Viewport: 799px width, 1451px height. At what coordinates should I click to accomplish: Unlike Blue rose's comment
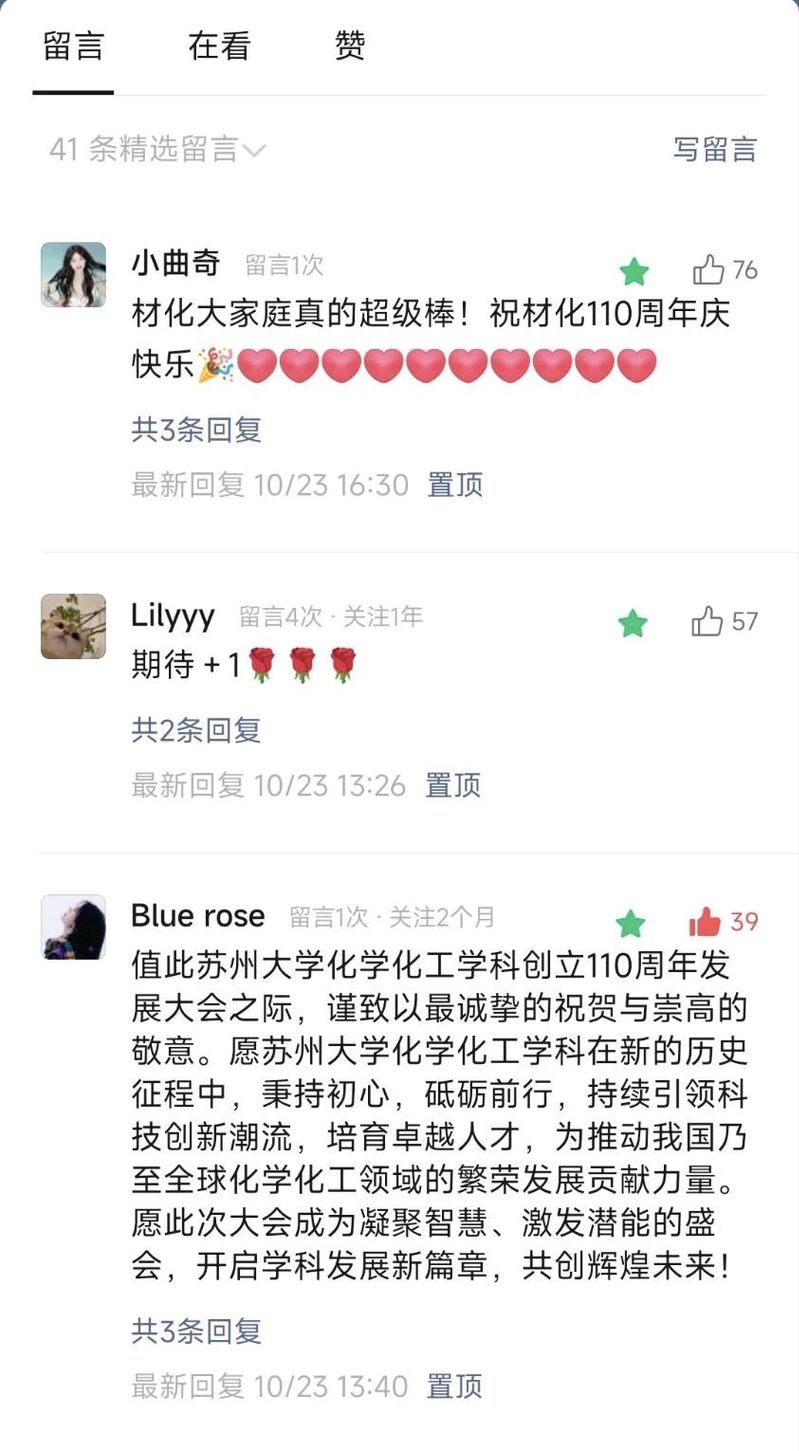point(705,922)
